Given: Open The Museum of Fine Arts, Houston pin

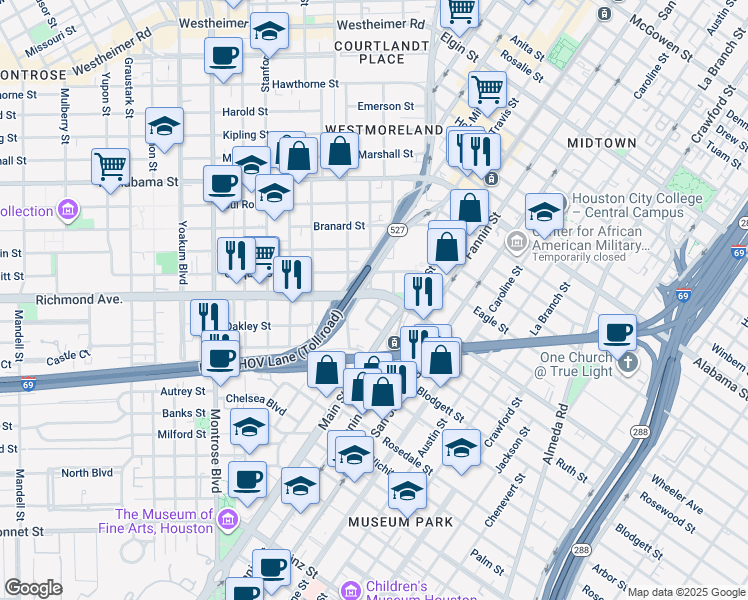Looking at the screenshot, I should coord(228,520).
